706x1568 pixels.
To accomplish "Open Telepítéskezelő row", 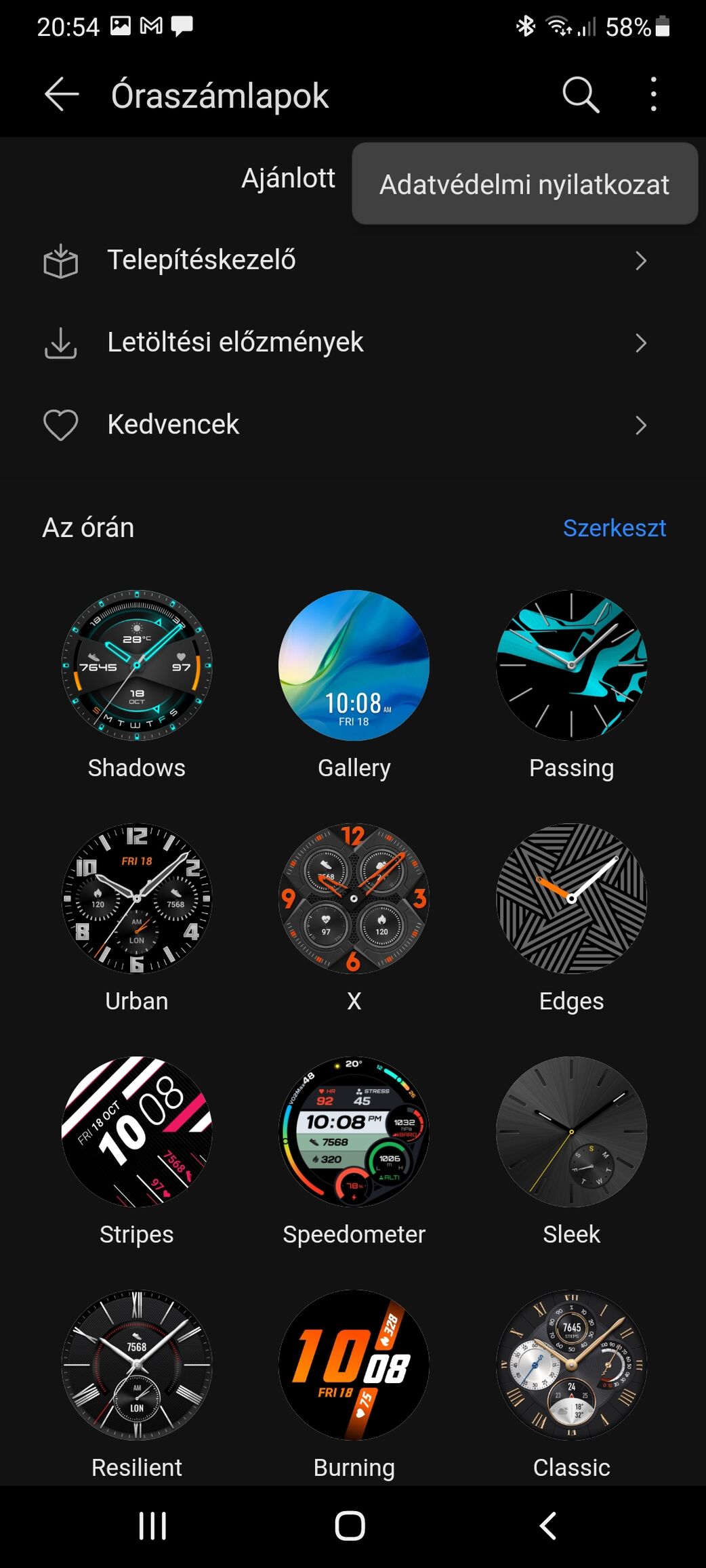I will 346,260.
